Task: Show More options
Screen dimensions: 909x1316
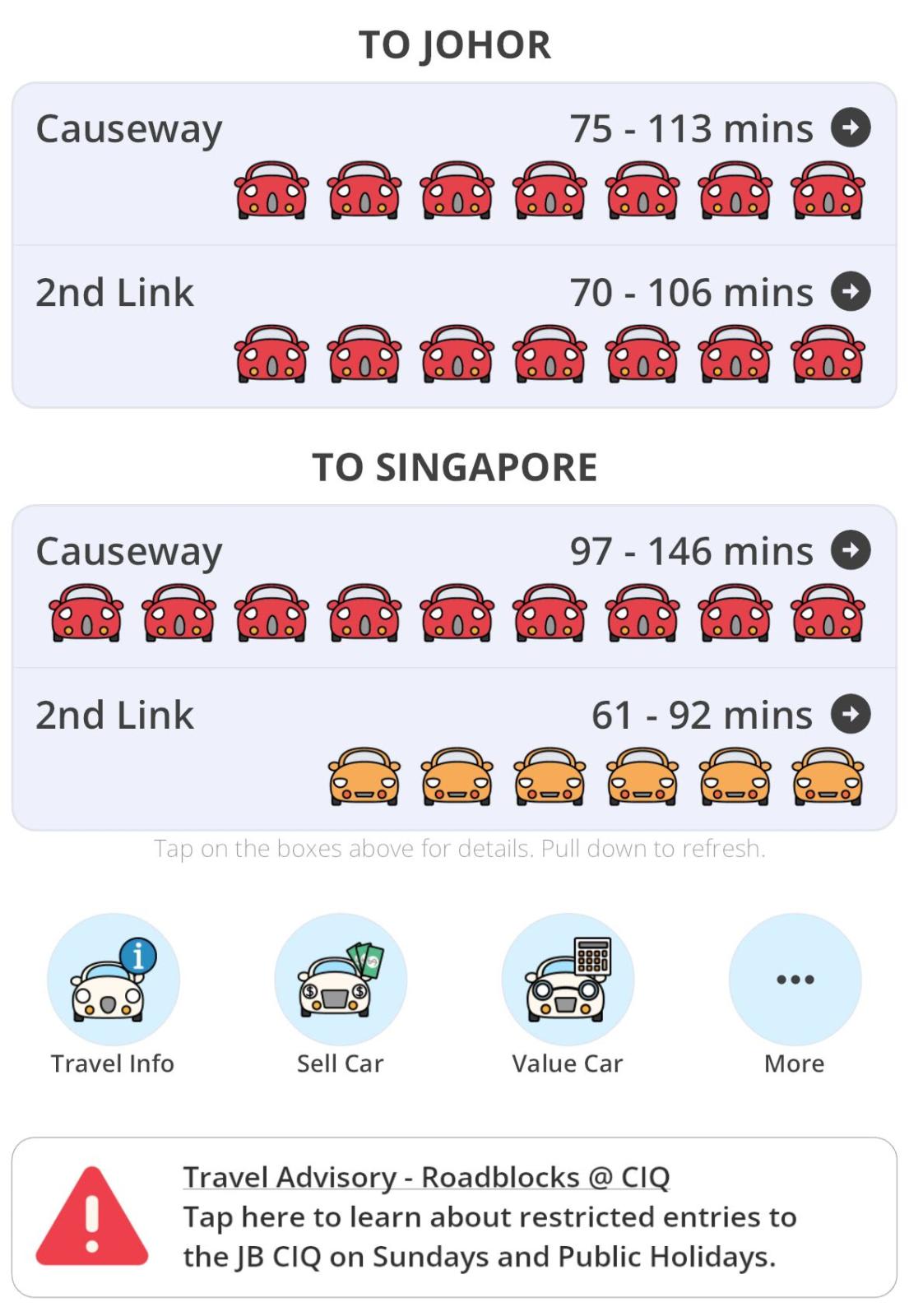Action: [x=795, y=980]
